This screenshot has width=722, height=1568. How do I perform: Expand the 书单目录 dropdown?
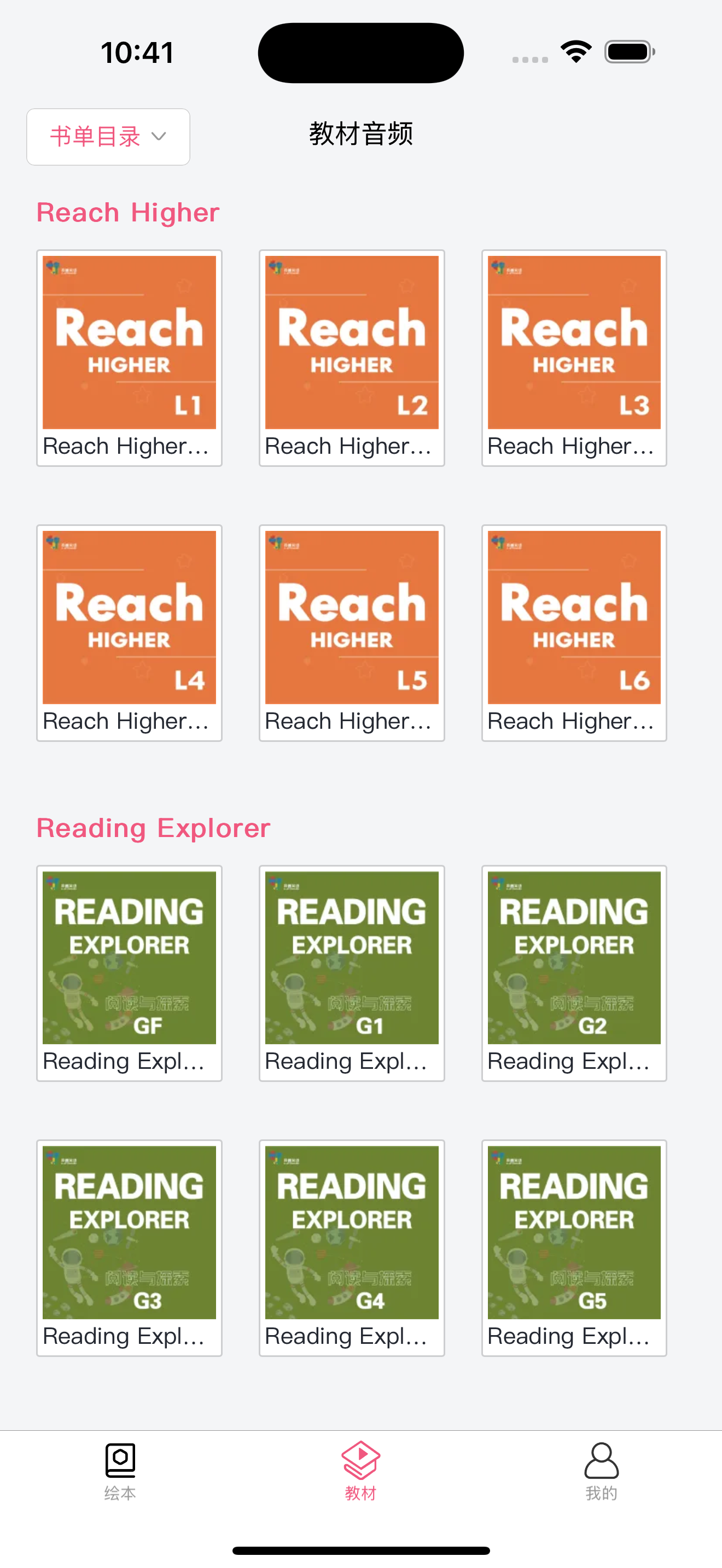[x=108, y=136]
